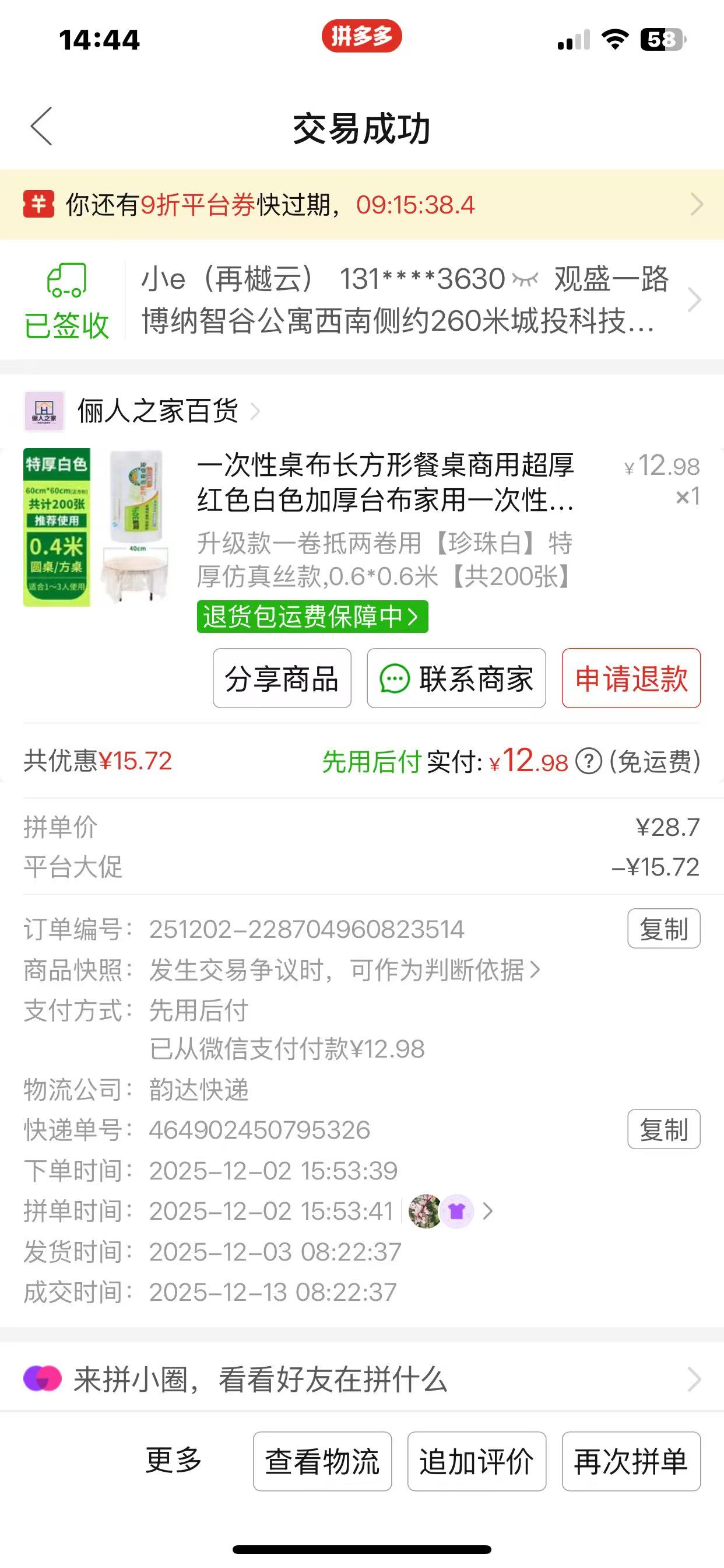Copy the 快递单号 tracking number
The height and width of the screenshot is (1568, 724).
663,1130
